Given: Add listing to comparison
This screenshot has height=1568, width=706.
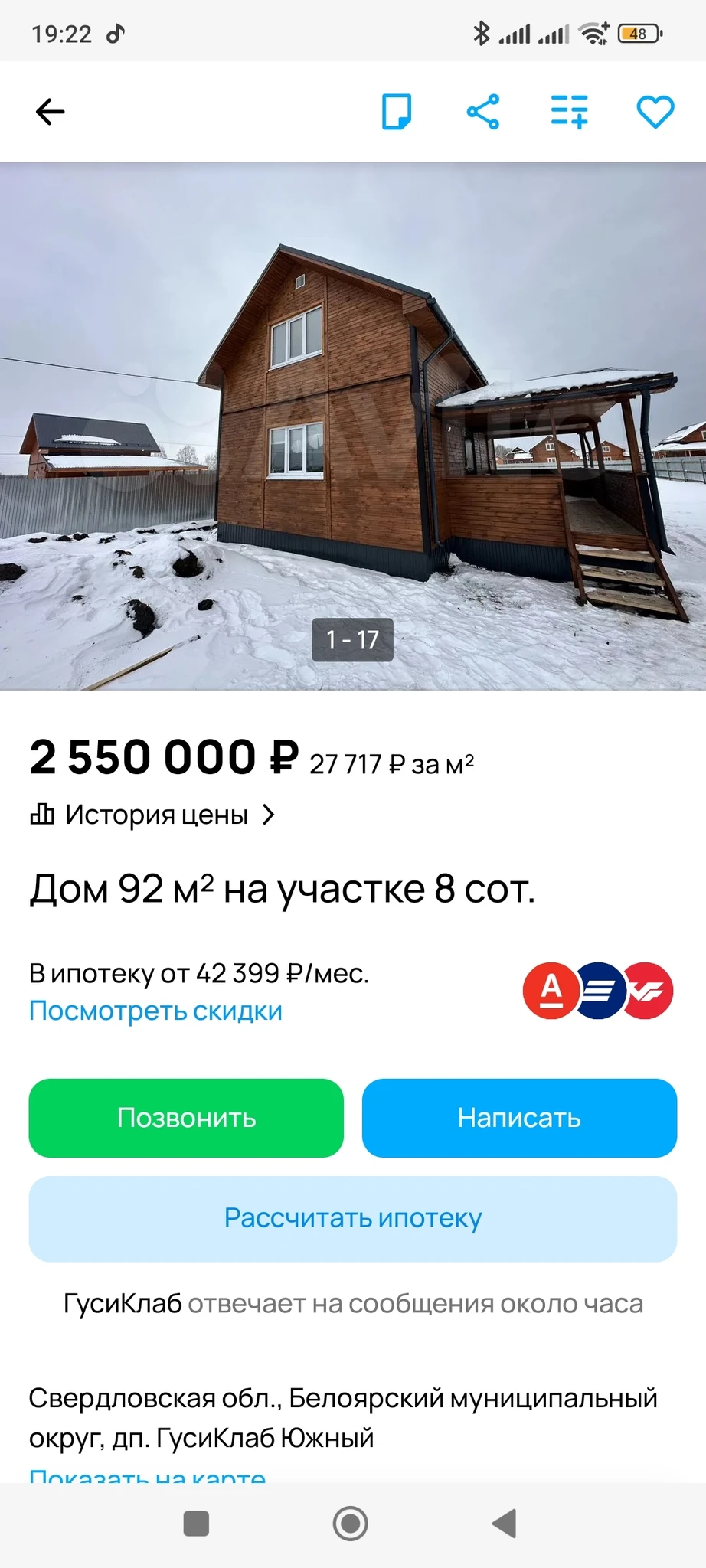Looking at the screenshot, I should point(570,112).
